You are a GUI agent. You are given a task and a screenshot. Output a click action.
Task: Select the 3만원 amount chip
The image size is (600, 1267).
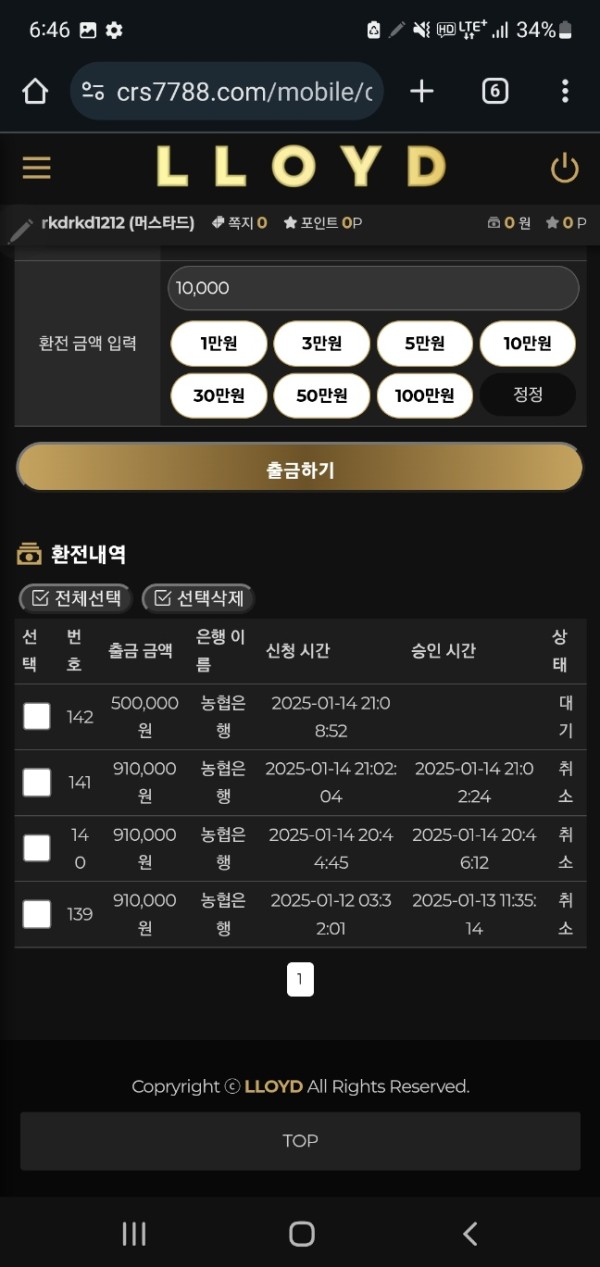[x=322, y=344]
